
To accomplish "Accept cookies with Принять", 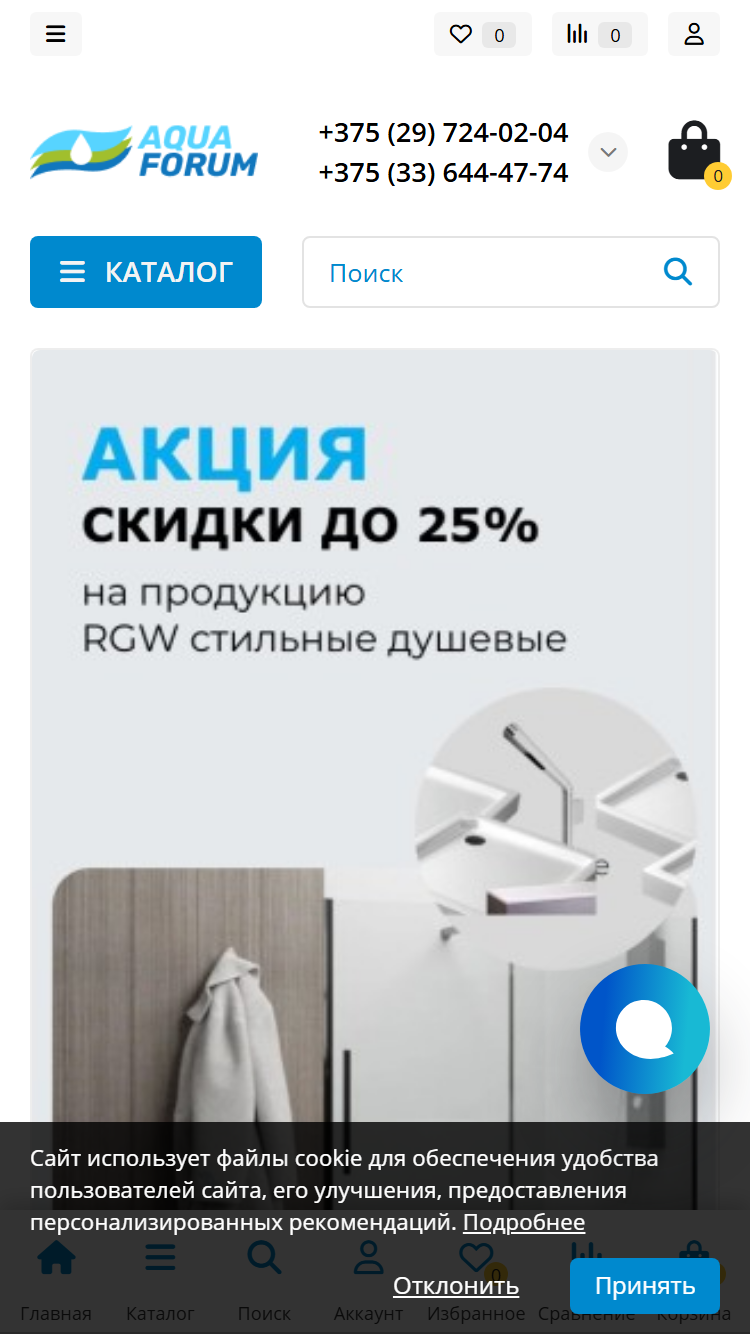I will [645, 1286].
